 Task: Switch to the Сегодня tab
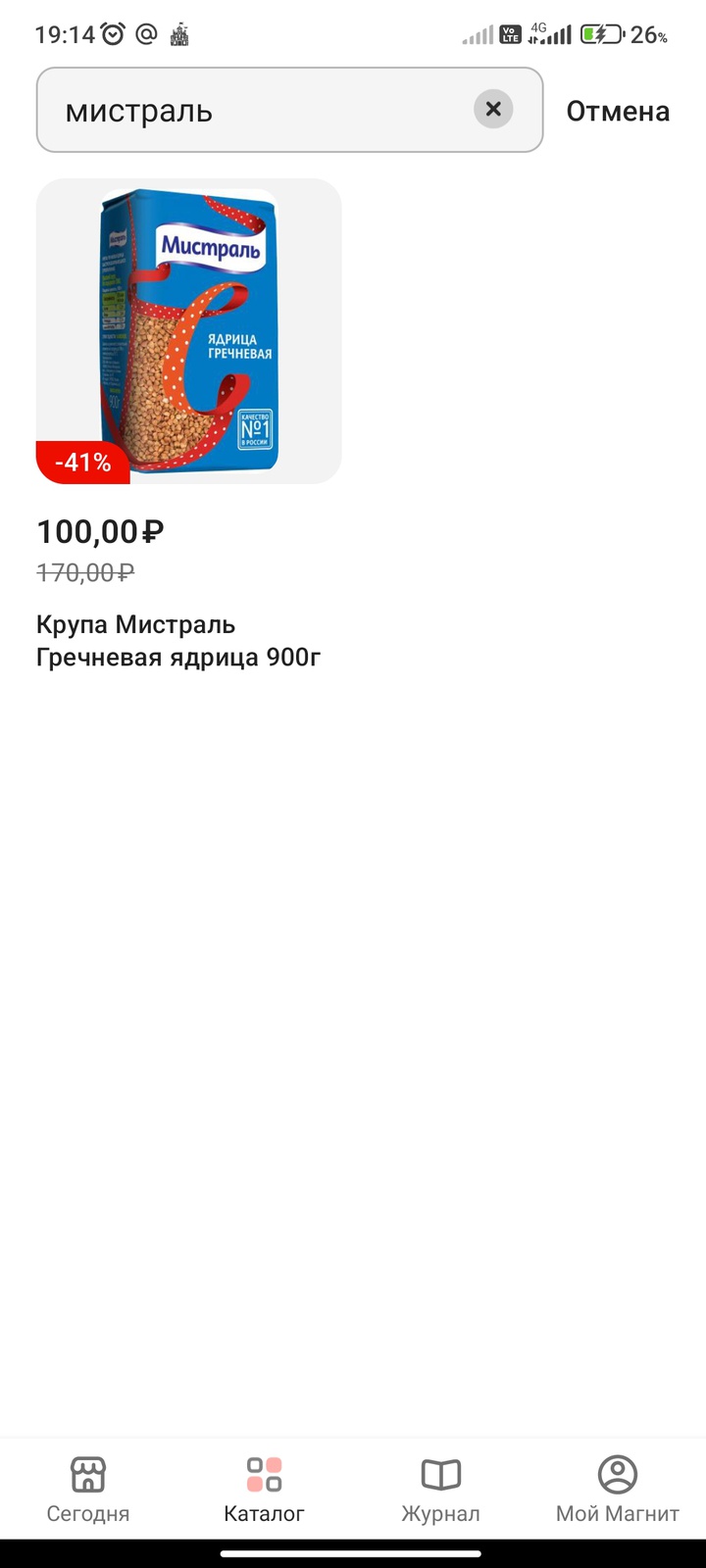pos(88,1489)
